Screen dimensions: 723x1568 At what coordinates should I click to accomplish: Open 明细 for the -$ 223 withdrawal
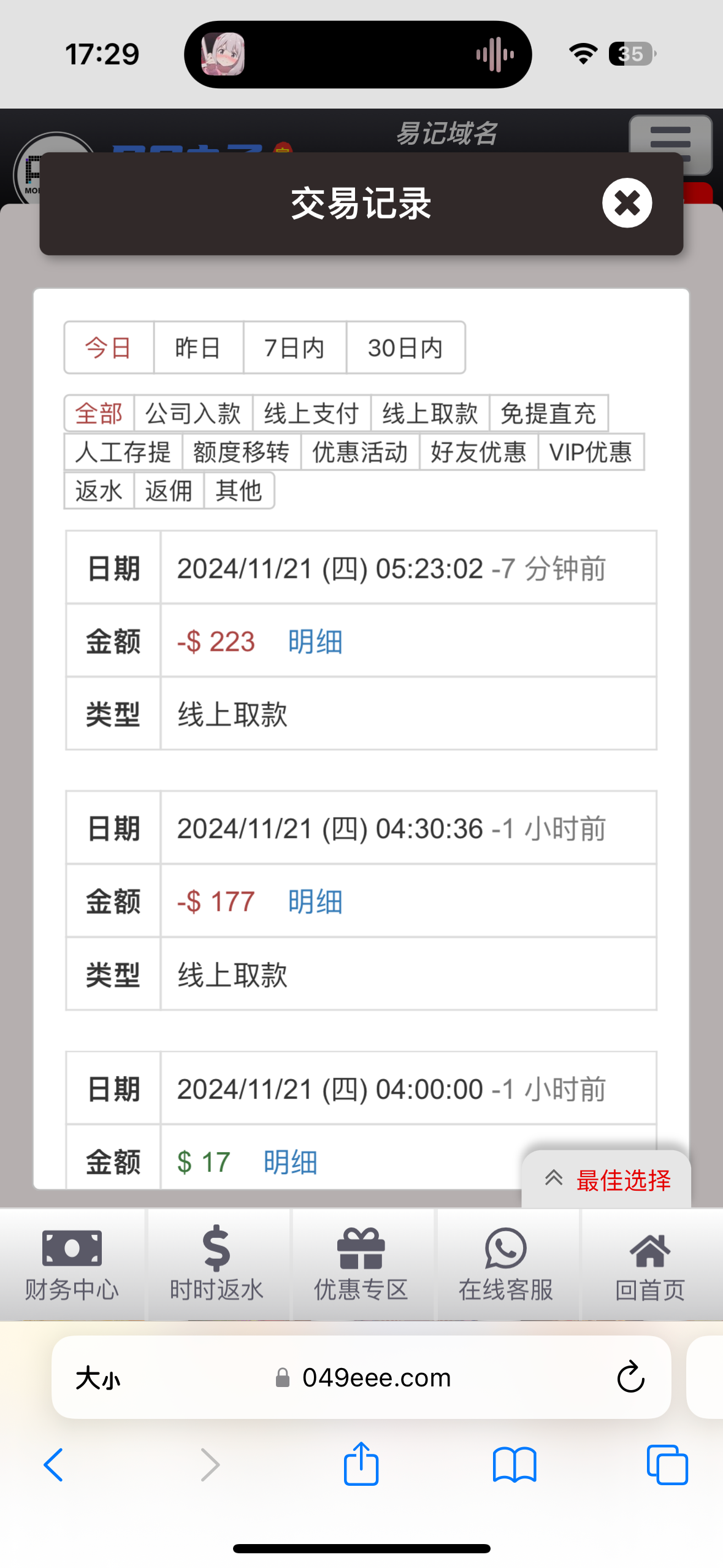pyautogui.click(x=315, y=642)
